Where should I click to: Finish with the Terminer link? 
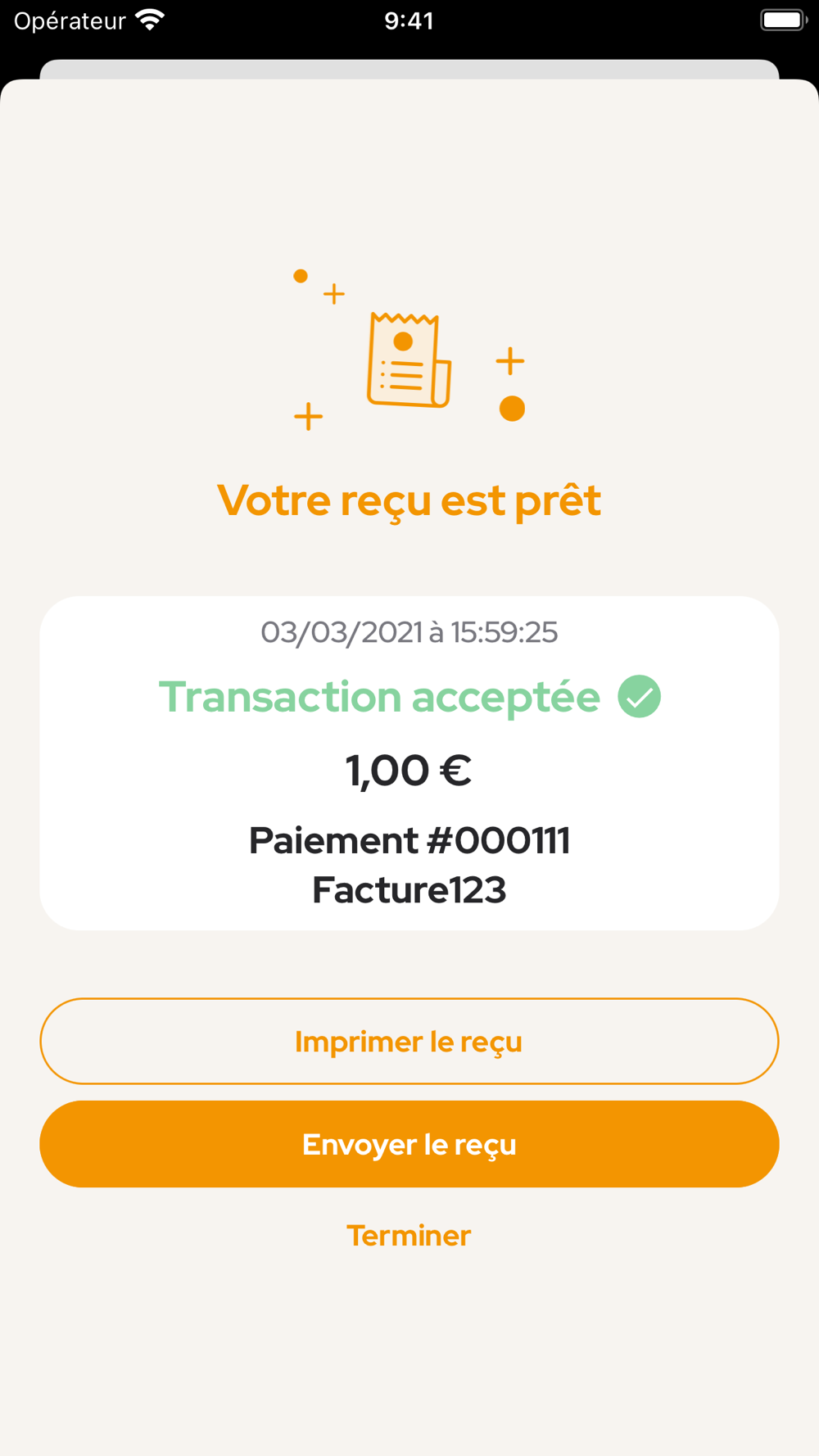(x=409, y=1235)
